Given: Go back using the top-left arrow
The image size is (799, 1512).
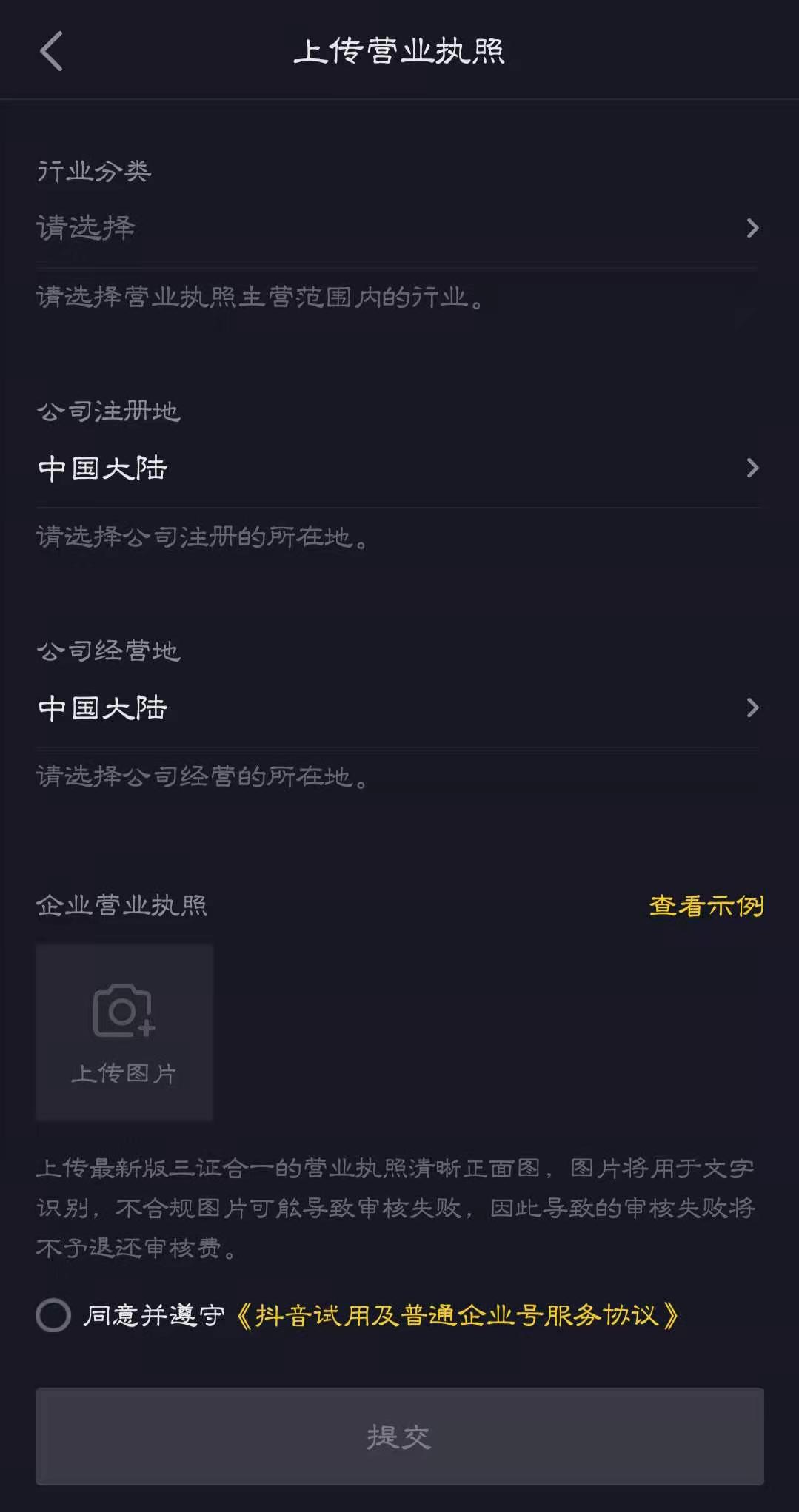Looking at the screenshot, I should click(51, 51).
